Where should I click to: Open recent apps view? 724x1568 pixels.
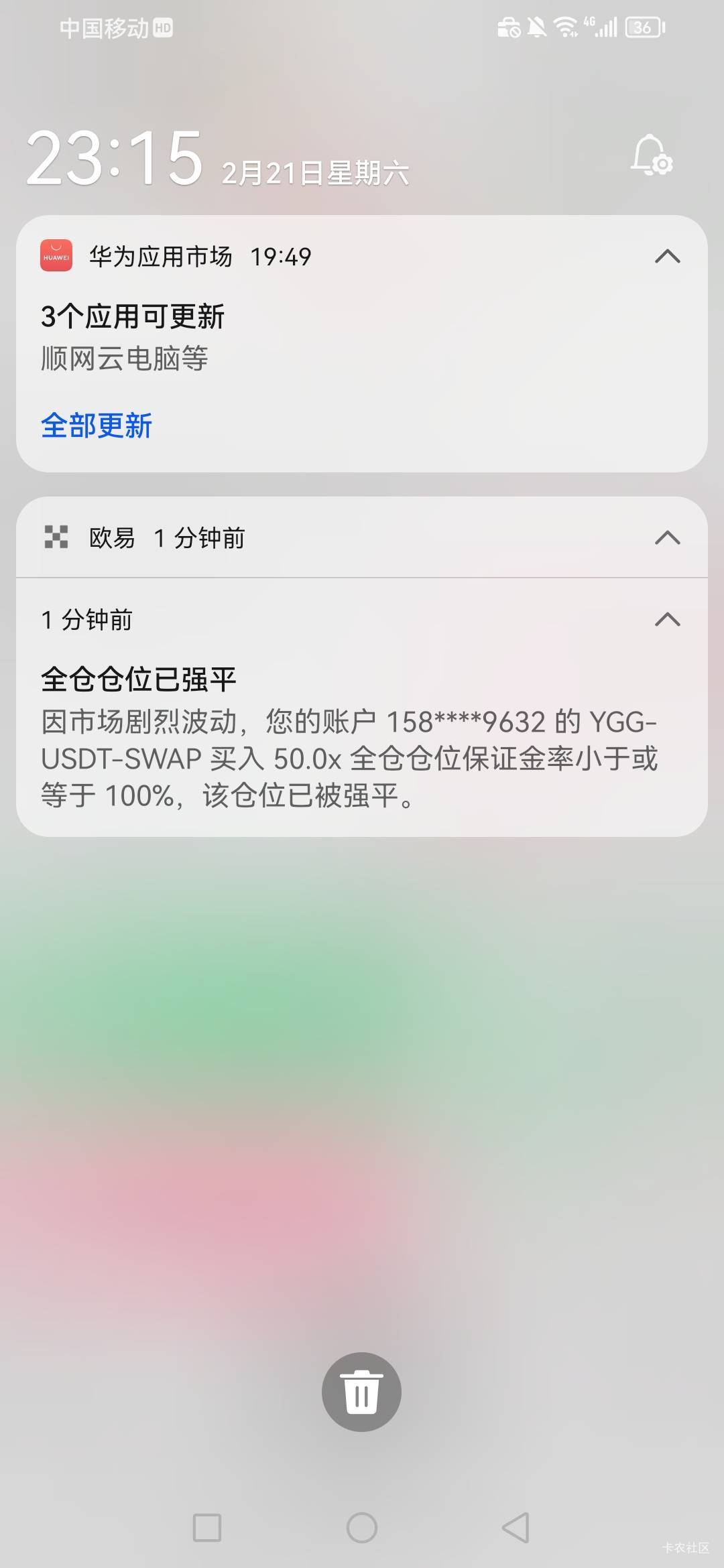(x=207, y=1528)
